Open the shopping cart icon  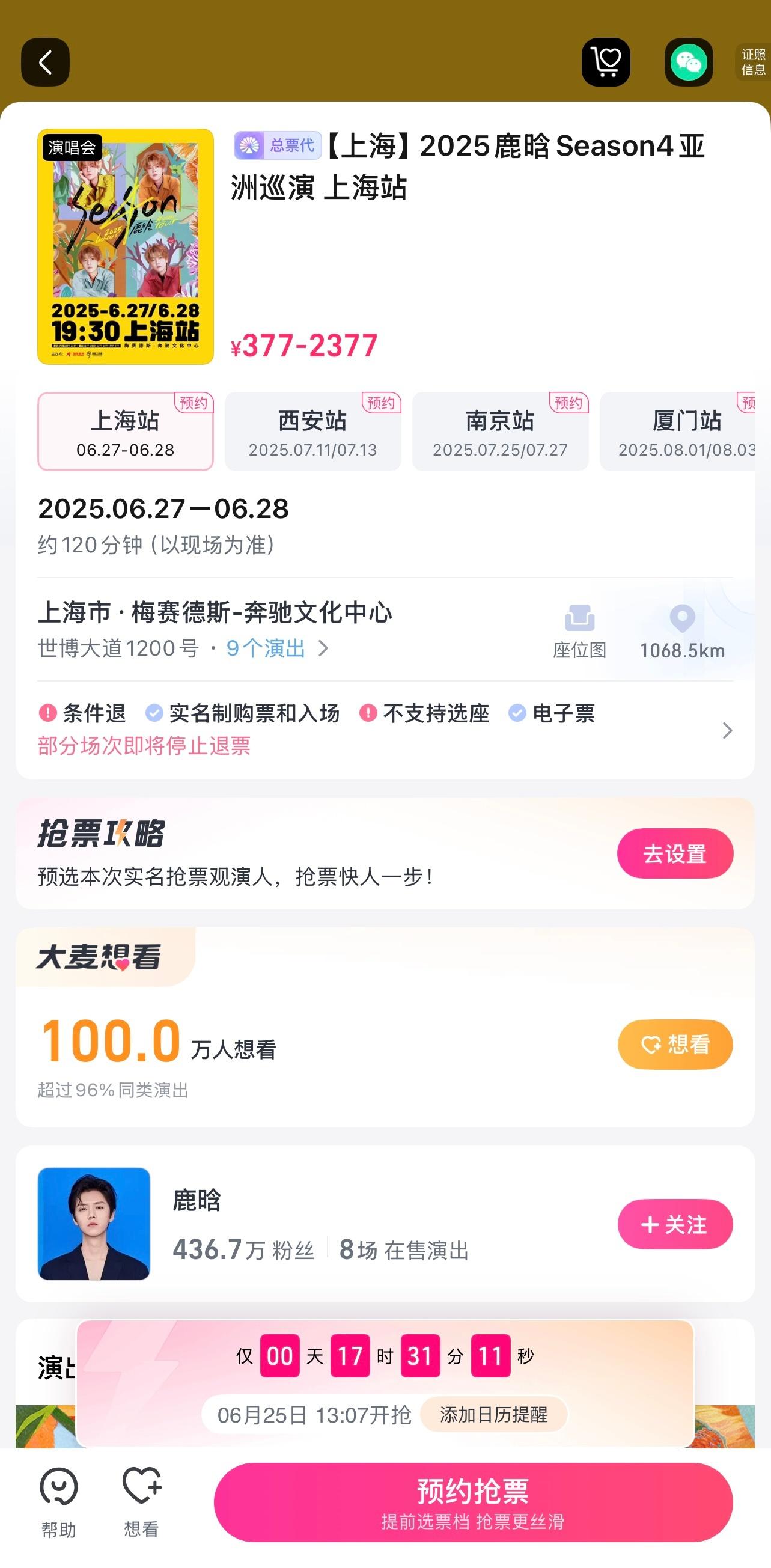click(606, 62)
